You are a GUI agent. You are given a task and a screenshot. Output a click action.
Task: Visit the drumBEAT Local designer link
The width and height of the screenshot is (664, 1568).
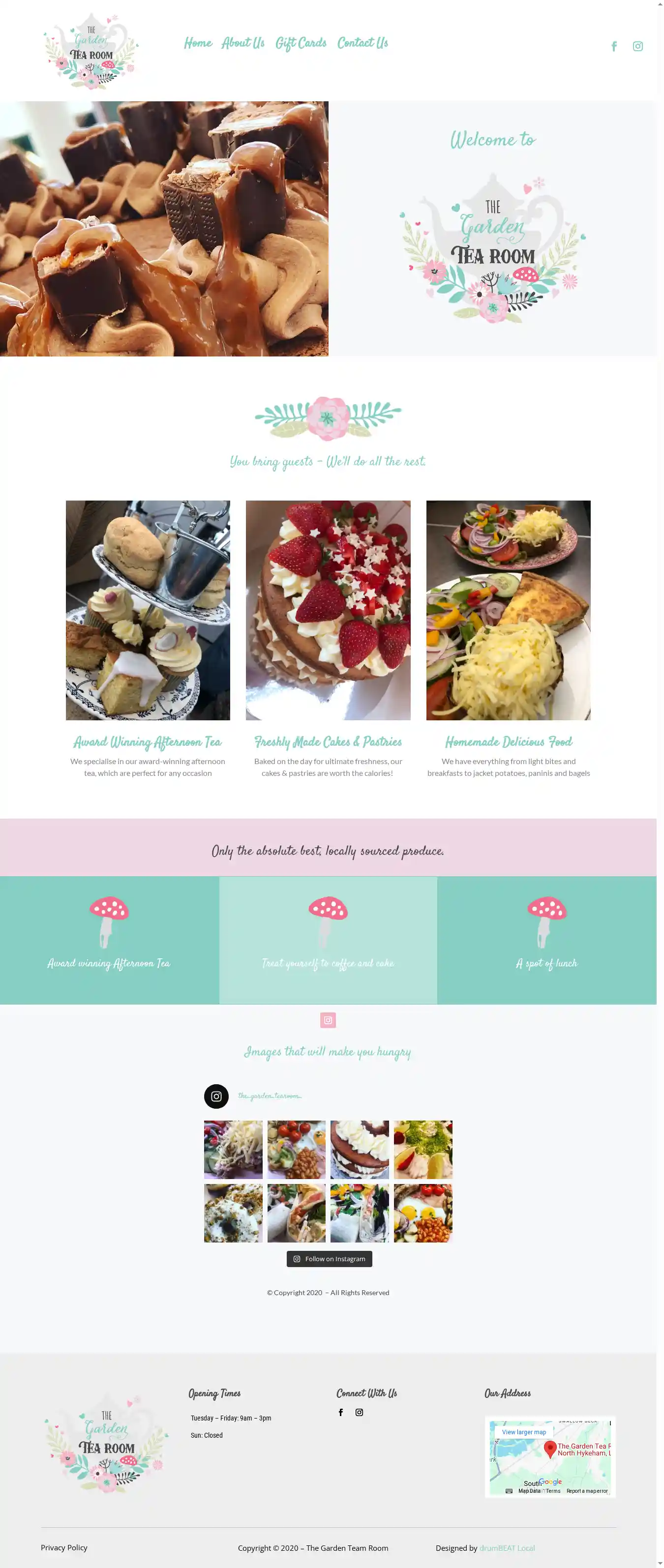[x=507, y=1548]
